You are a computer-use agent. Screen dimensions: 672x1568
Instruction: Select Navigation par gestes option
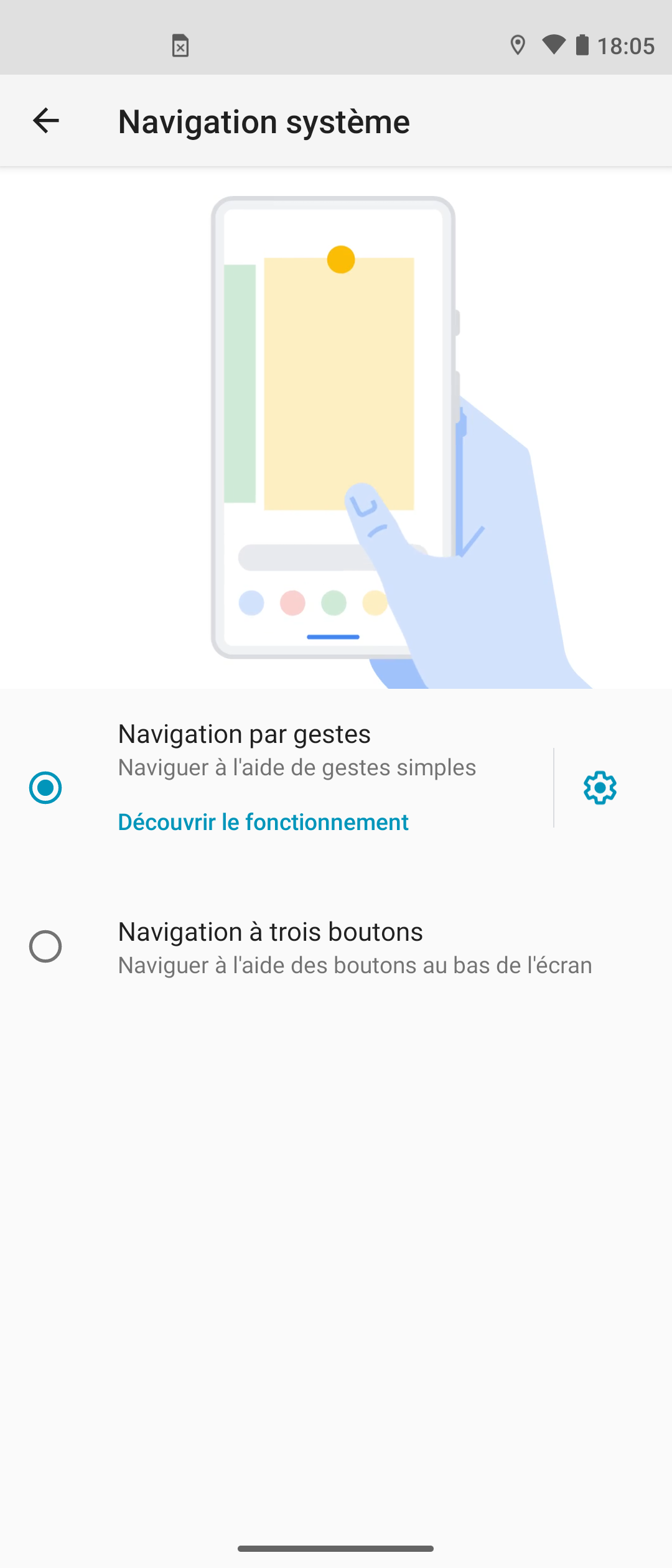coord(45,788)
